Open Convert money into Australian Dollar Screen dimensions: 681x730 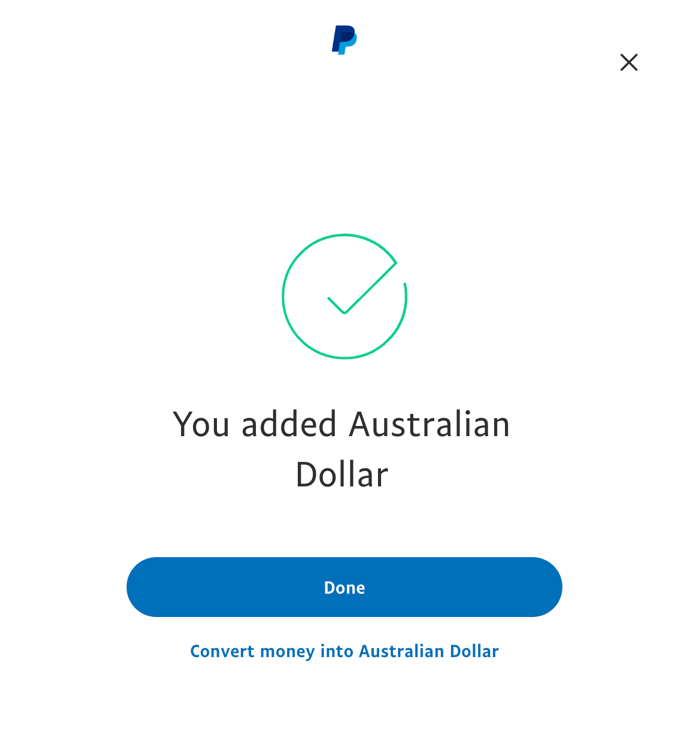click(x=344, y=651)
